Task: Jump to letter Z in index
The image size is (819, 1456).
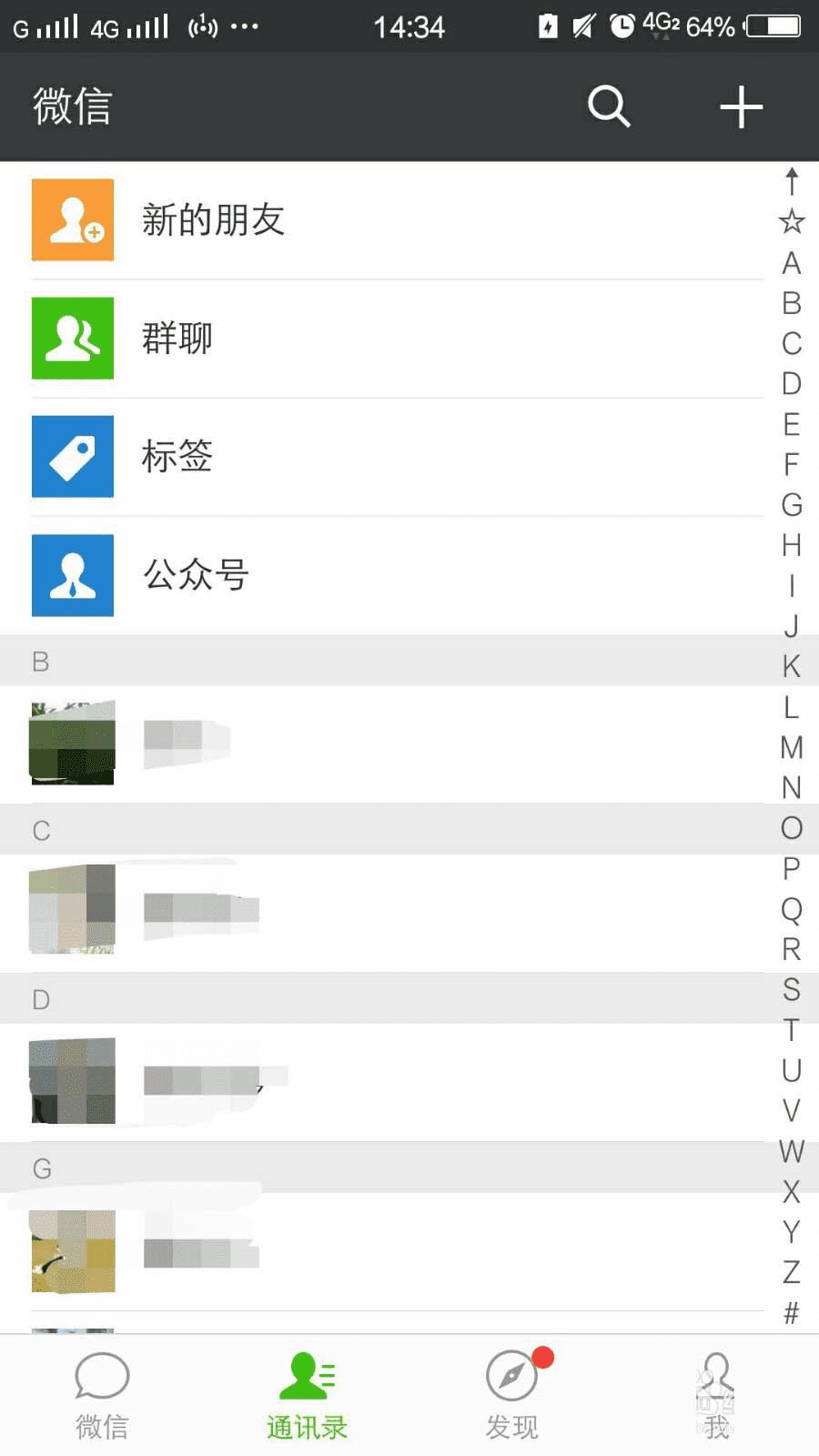Action: (791, 1271)
